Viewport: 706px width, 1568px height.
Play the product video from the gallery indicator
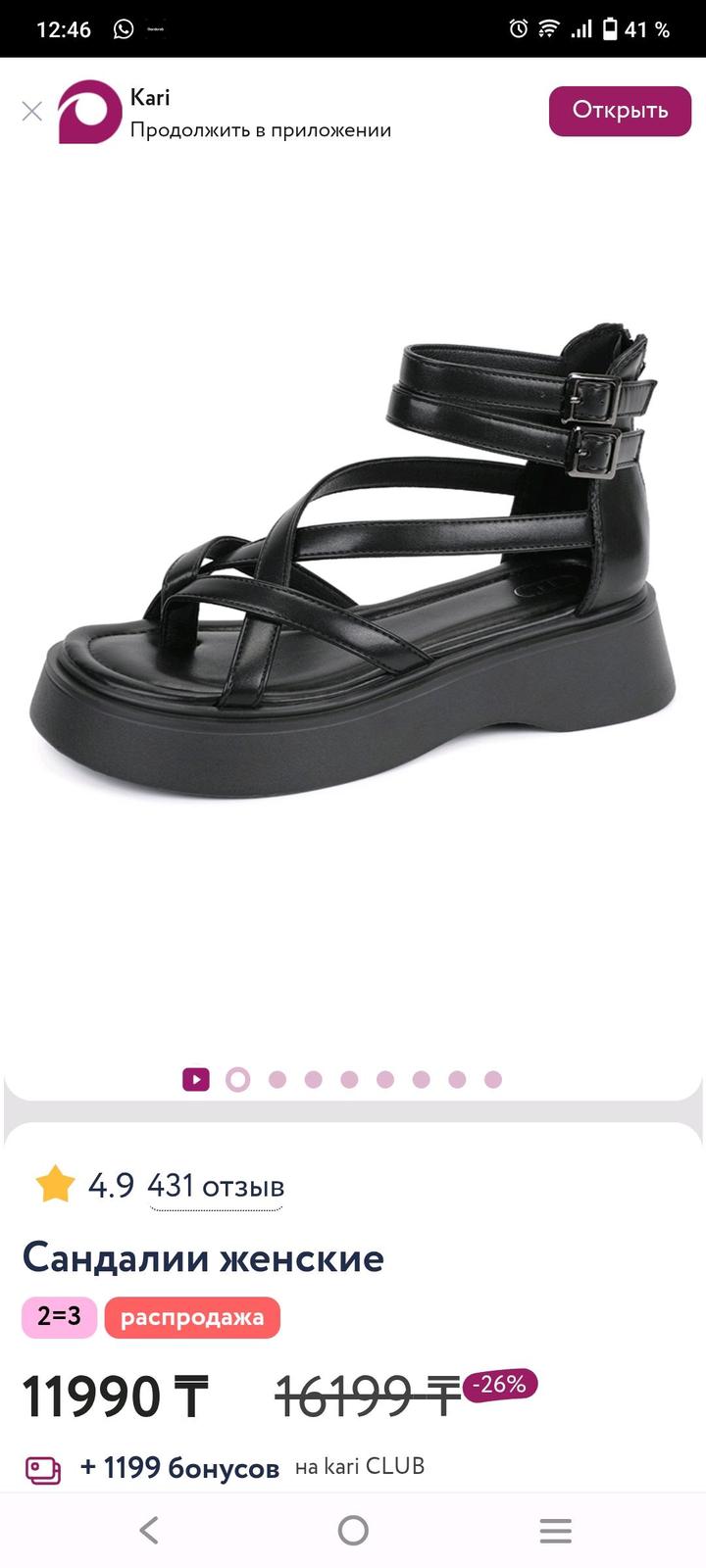196,1079
